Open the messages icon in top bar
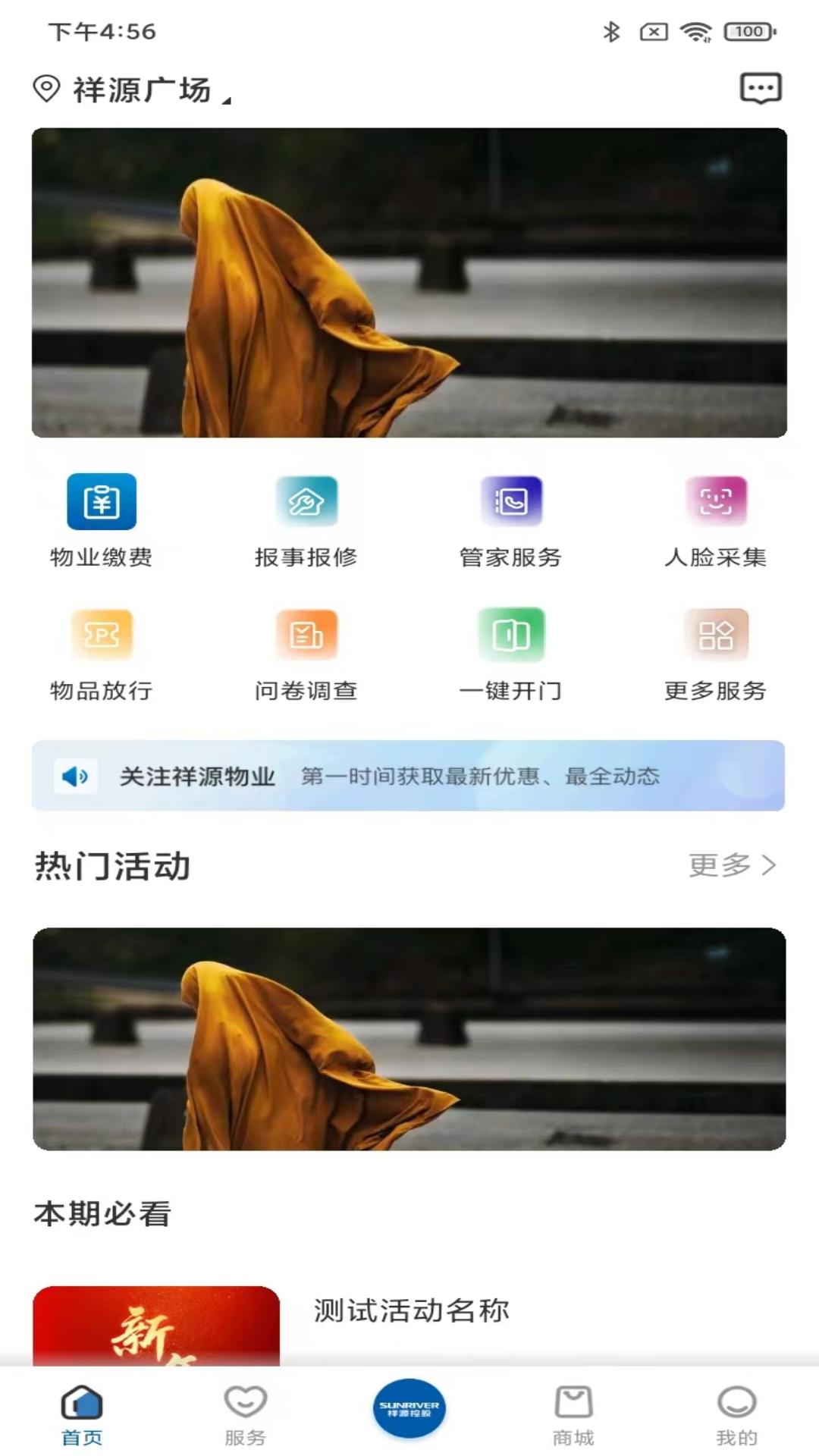Image resolution: width=819 pixels, height=1456 pixels. pos(760,89)
